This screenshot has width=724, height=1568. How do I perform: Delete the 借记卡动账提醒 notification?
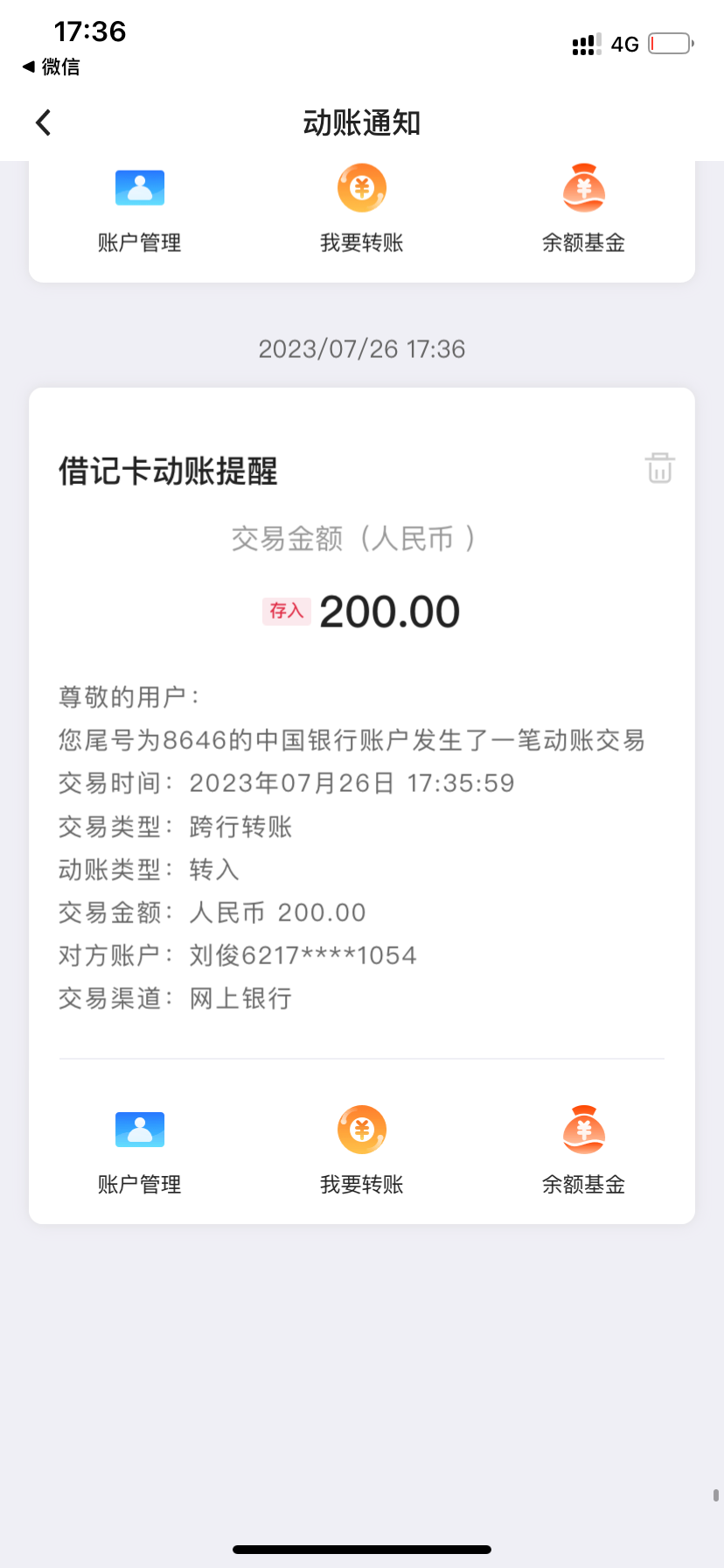click(659, 468)
